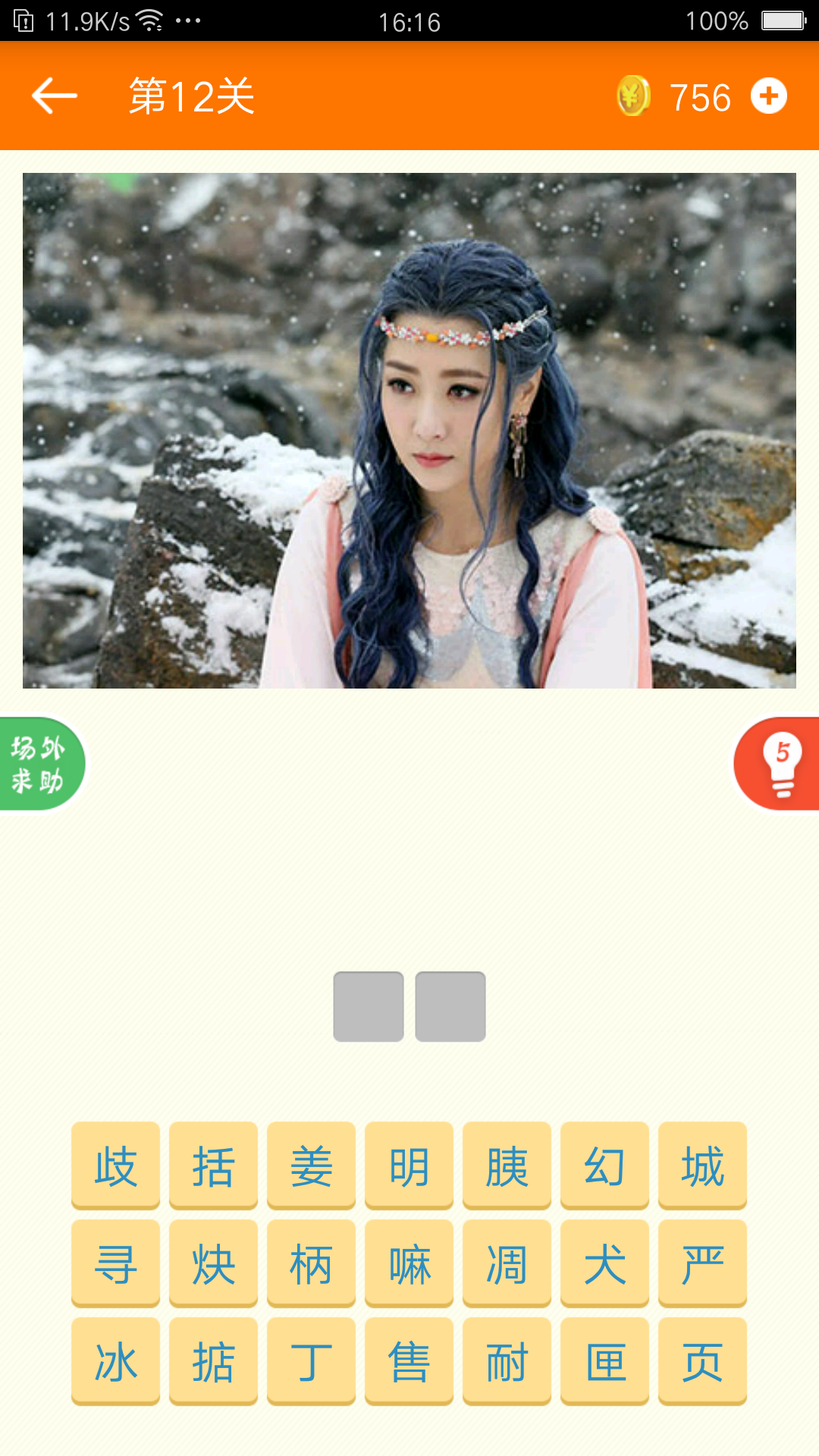Screen dimensions: 819x1456
Task: Select the character 姜
Action: pyautogui.click(x=311, y=1166)
